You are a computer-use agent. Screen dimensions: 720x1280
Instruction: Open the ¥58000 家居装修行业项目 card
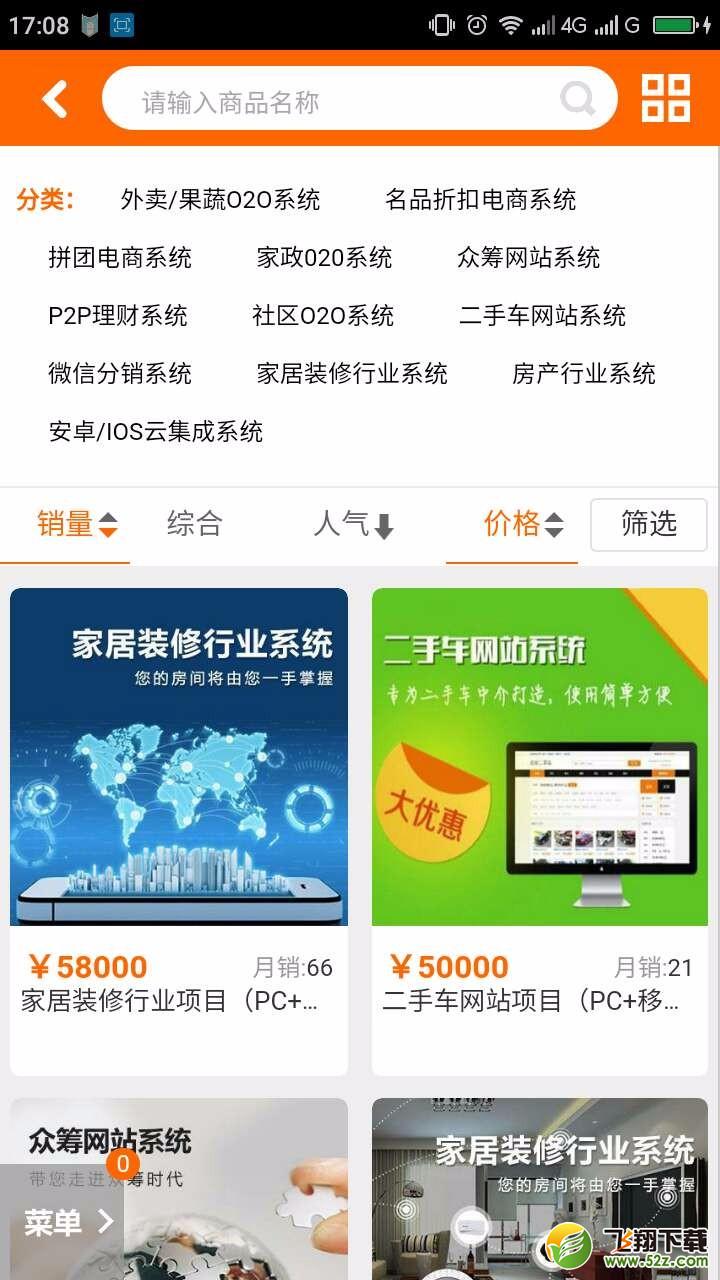click(179, 832)
